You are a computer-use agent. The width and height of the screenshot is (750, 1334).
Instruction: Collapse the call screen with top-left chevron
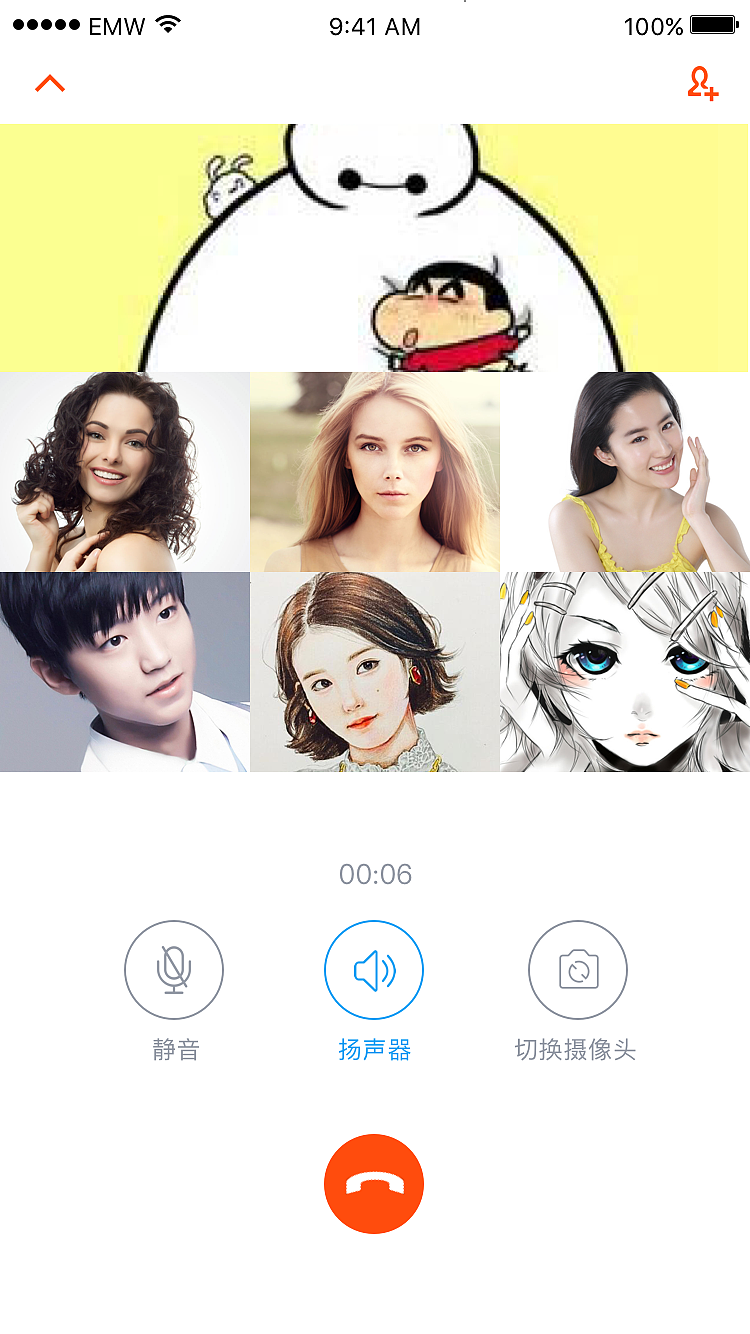coord(50,82)
